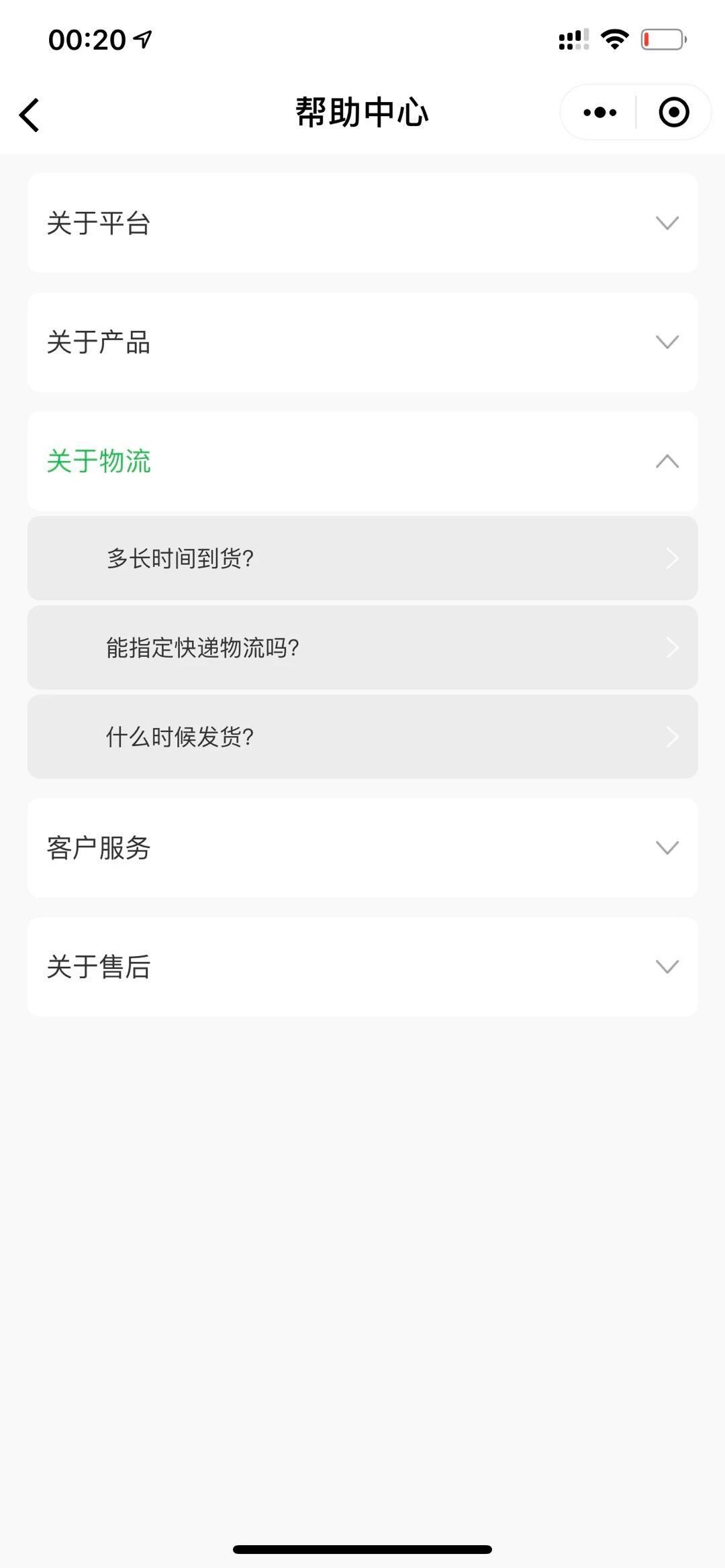Show questions under 关于售后
Screen dimensions: 725x1568
(362, 967)
